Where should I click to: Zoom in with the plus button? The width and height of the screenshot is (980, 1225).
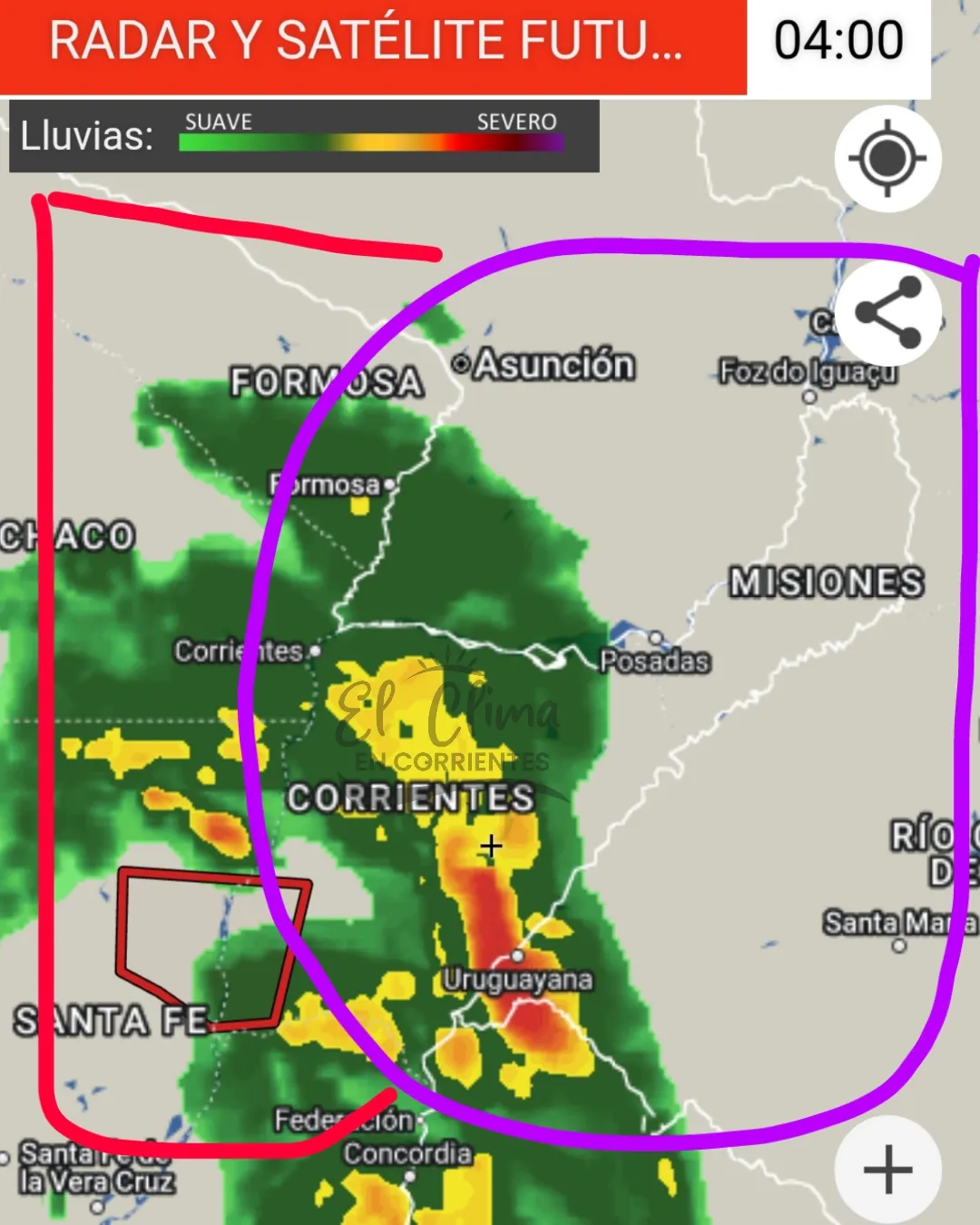(887, 1169)
